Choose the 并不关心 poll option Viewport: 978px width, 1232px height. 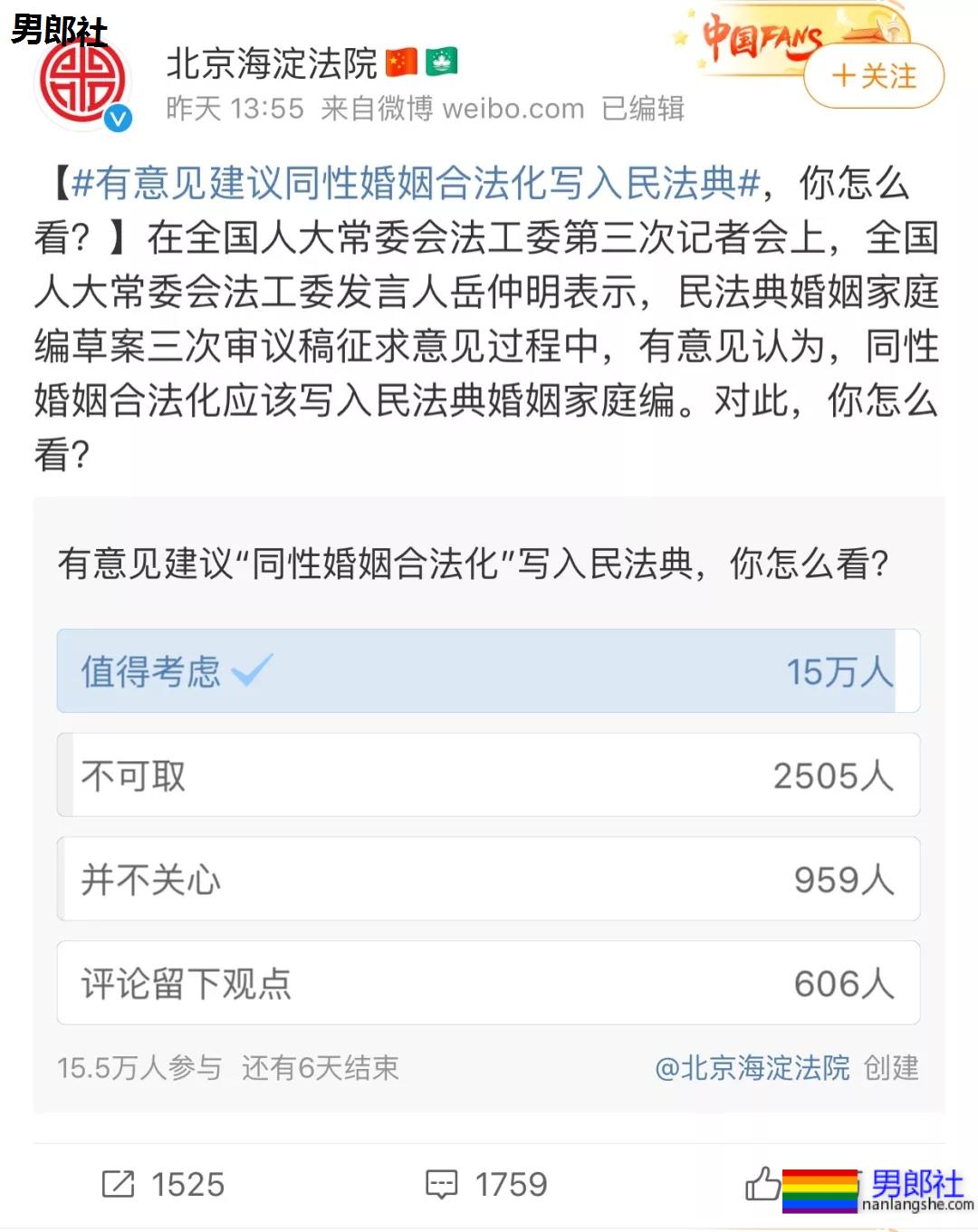(489, 879)
